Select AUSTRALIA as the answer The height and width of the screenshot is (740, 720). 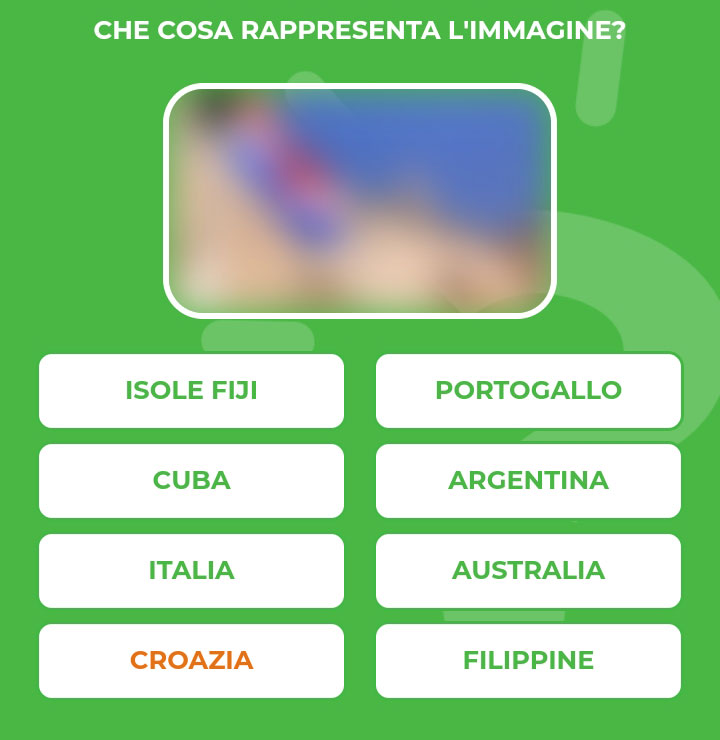(528, 570)
